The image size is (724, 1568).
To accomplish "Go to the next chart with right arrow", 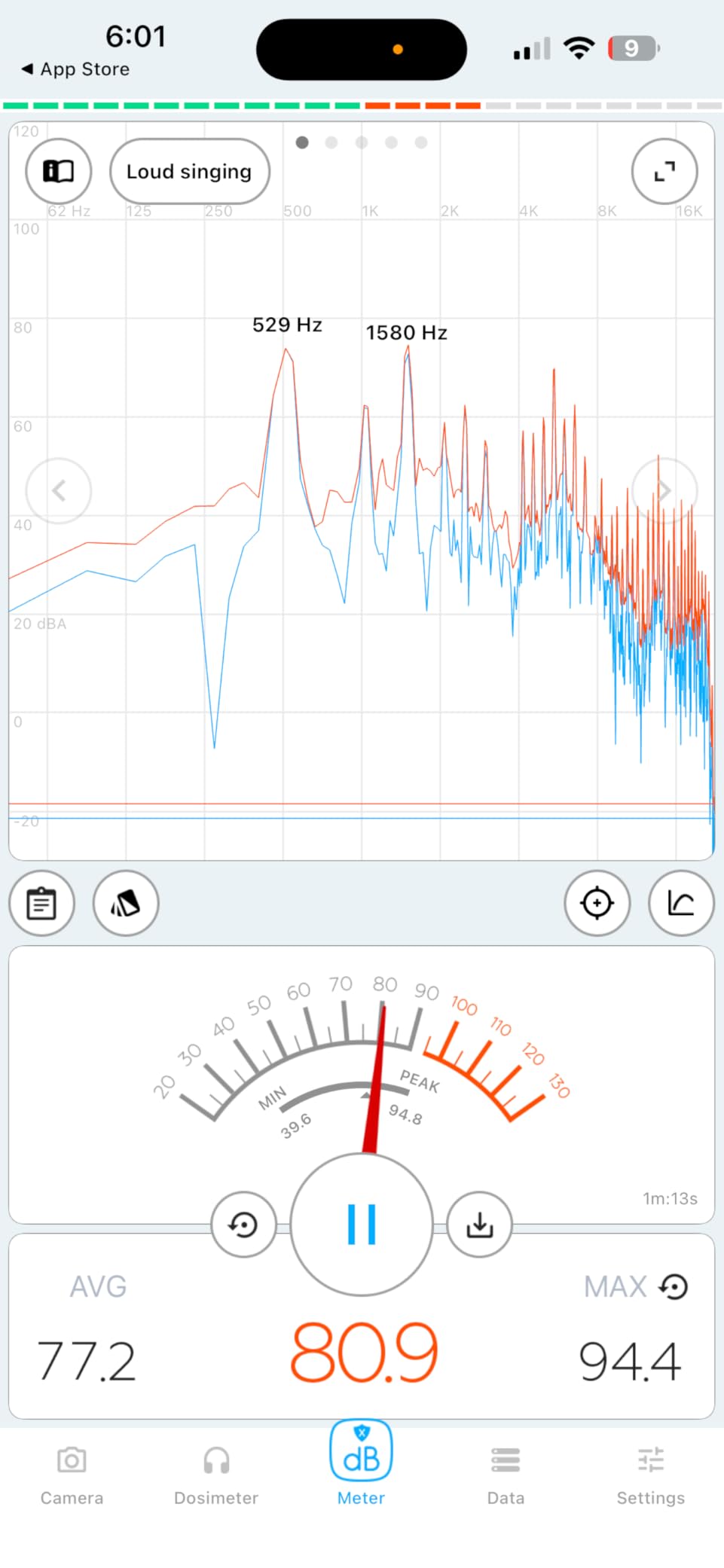I will (664, 491).
